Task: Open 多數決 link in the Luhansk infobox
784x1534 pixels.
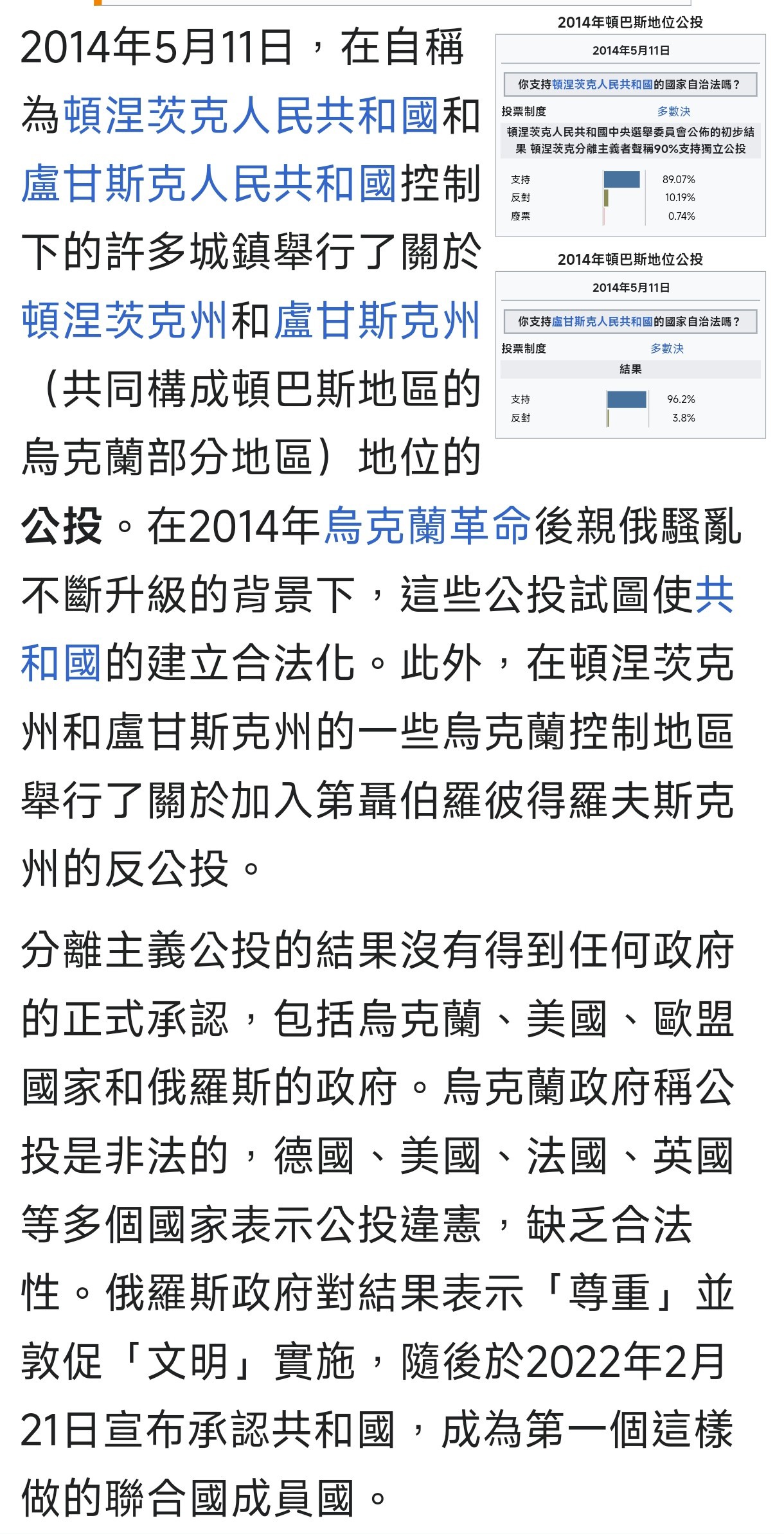Action: click(x=667, y=349)
